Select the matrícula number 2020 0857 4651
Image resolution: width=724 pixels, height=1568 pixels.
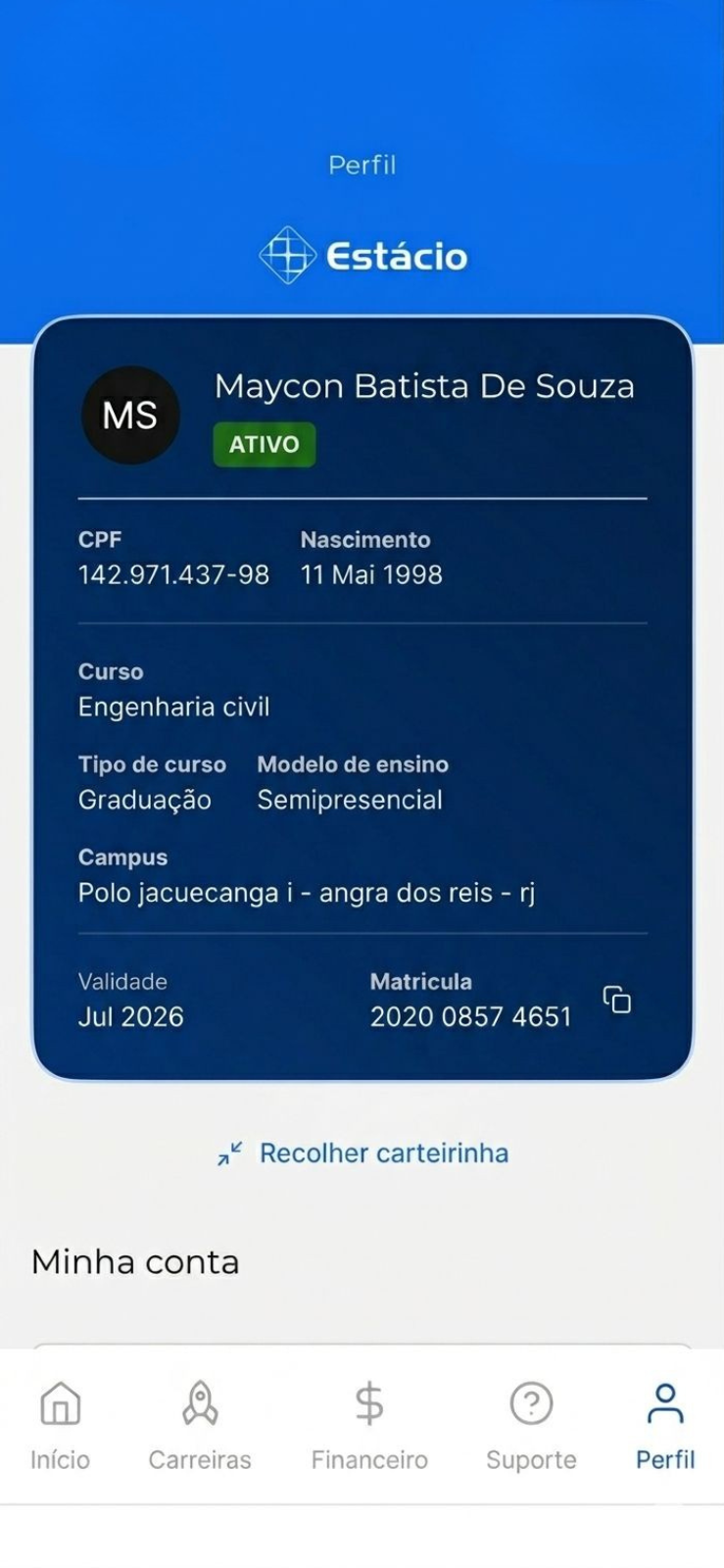coord(471,1016)
